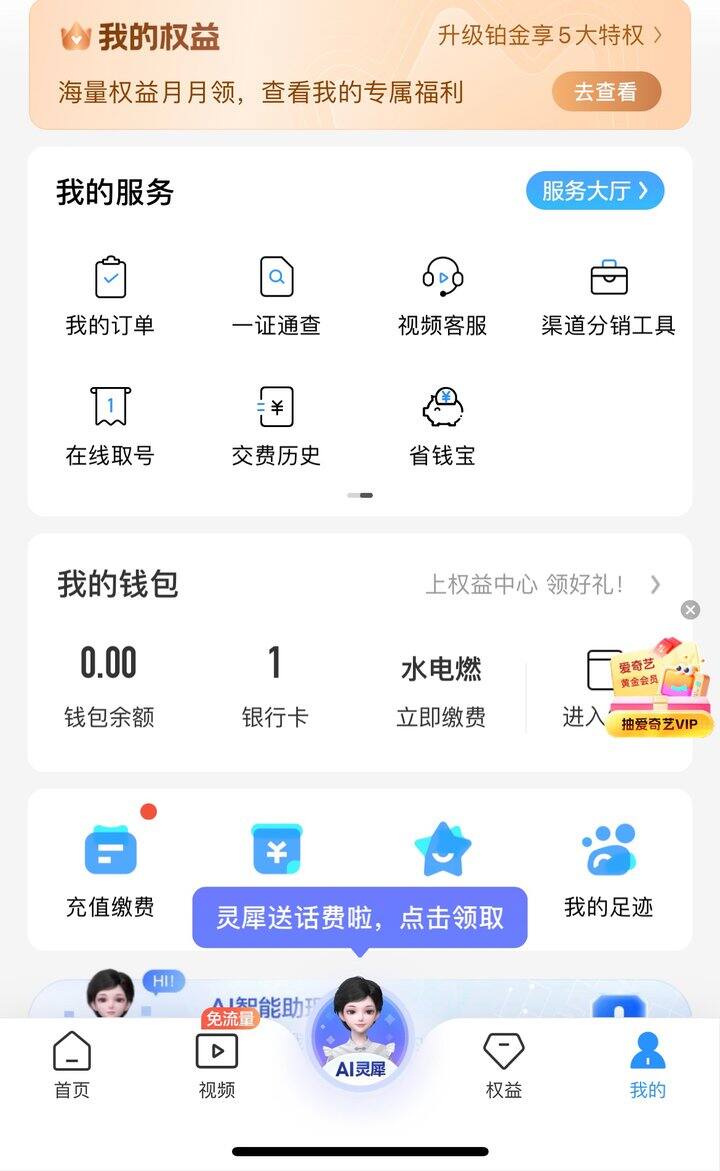Select 一证通查 service
720x1171 pixels.
276,295
